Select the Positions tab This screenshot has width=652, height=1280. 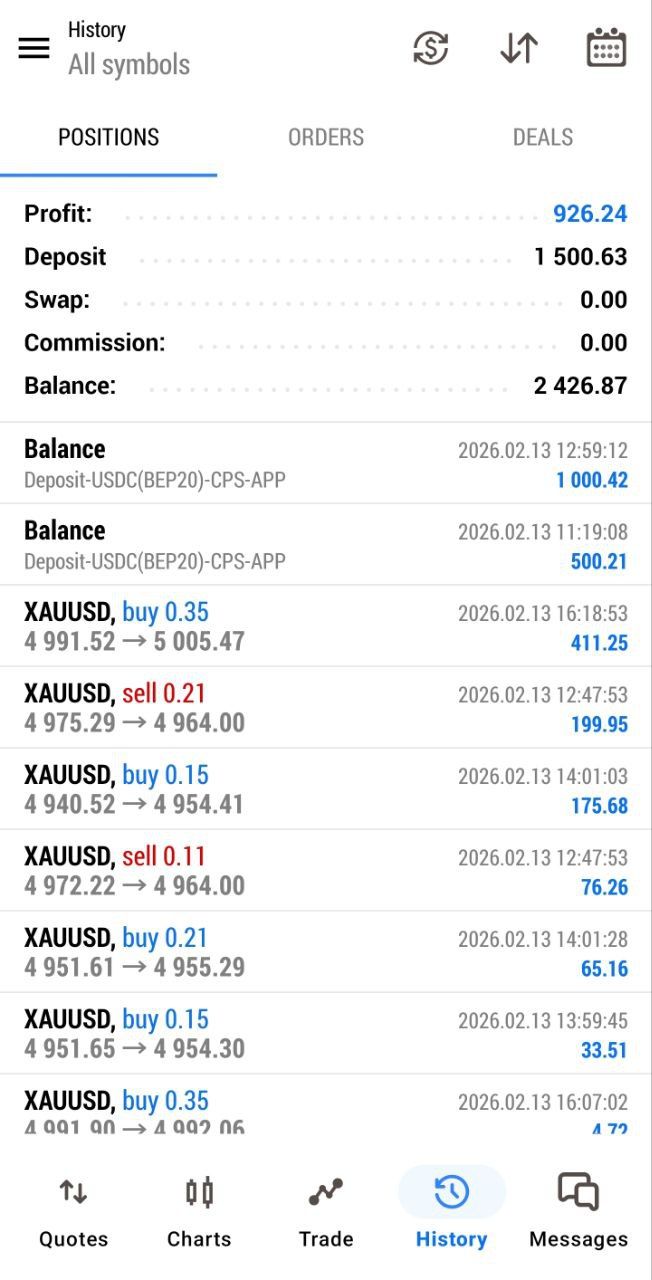pos(109,138)
